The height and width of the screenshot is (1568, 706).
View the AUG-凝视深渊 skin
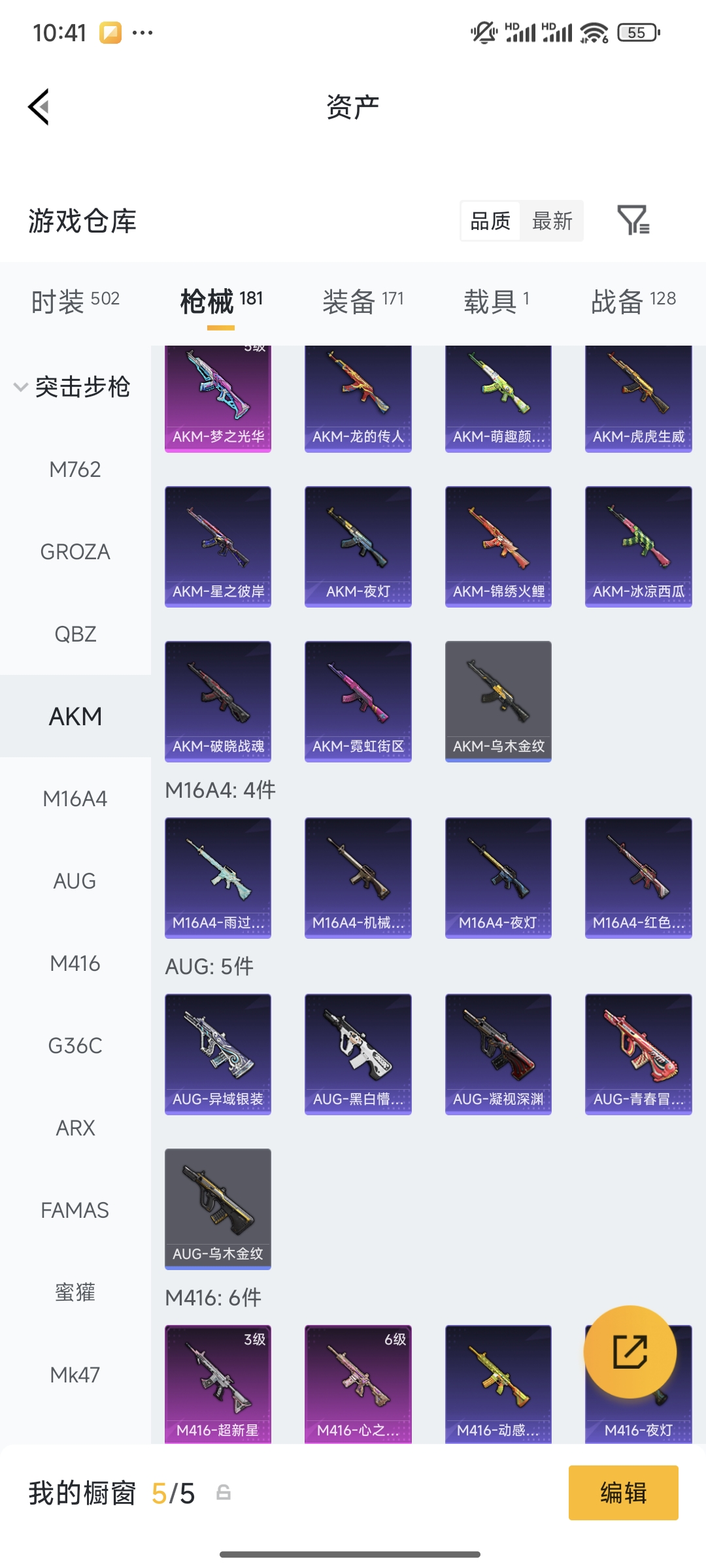(498, 1054)
